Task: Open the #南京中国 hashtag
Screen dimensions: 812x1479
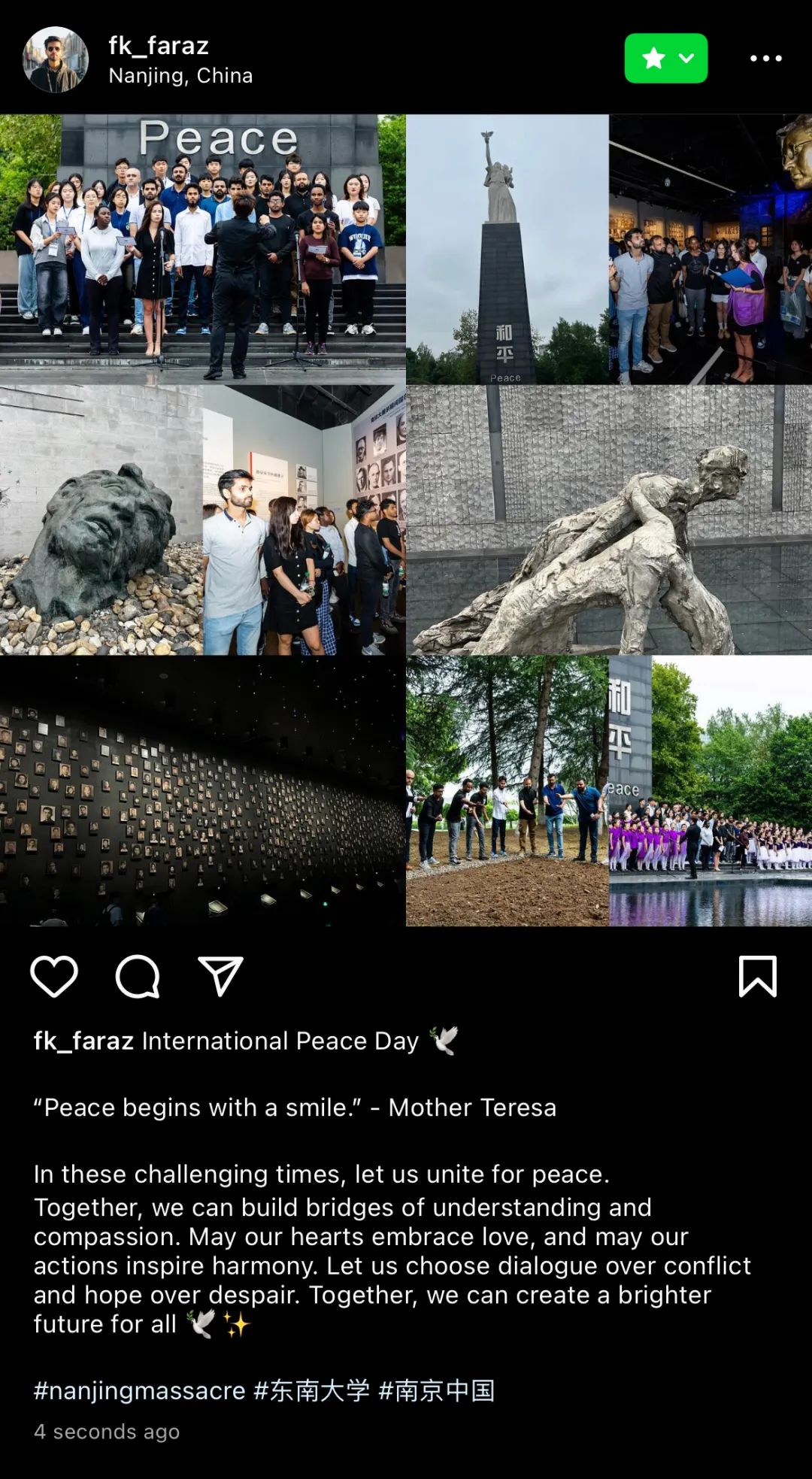Action: tap(436, 1390)
